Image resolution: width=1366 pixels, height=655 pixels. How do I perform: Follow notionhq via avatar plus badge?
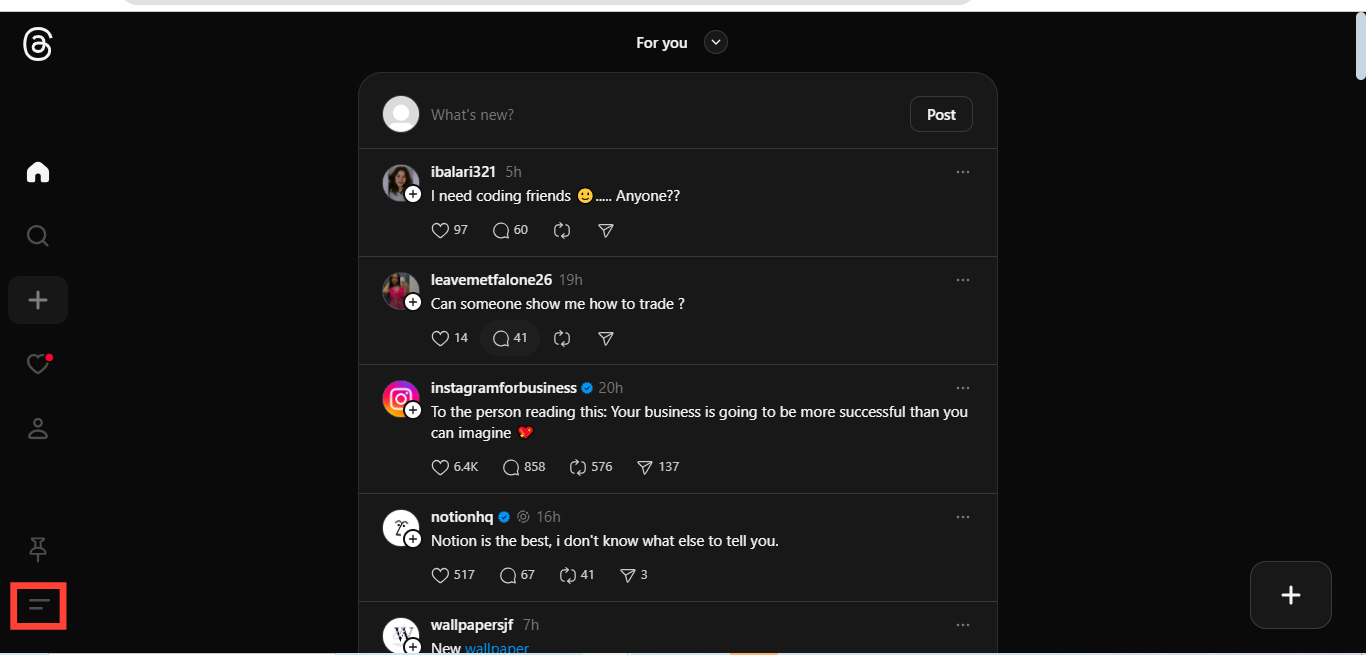click(413, 539)
